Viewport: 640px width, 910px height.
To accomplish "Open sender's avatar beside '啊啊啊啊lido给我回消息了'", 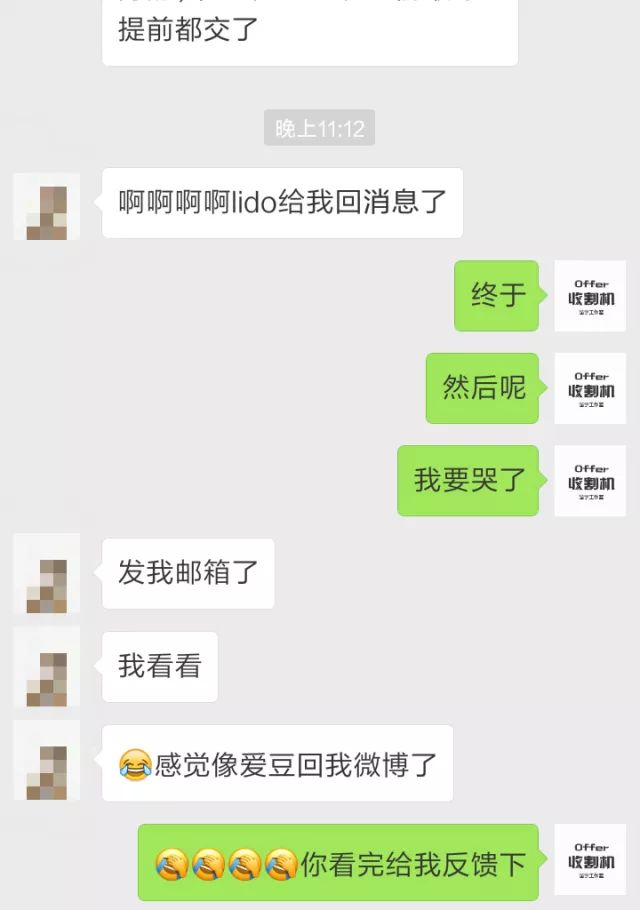I will pos(46,207).
